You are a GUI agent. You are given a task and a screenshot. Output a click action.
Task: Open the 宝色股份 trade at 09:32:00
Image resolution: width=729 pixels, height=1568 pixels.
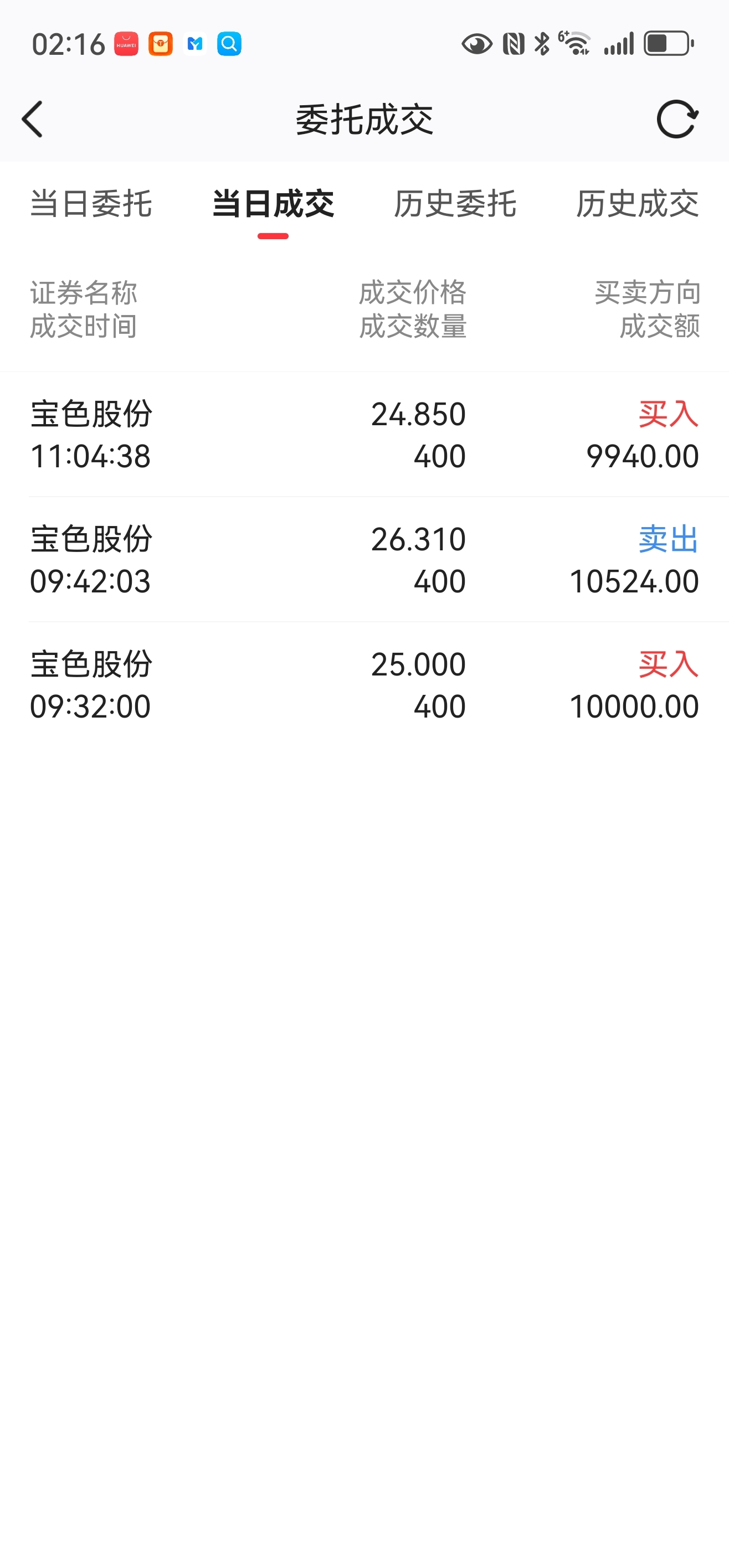coord(364,685)
